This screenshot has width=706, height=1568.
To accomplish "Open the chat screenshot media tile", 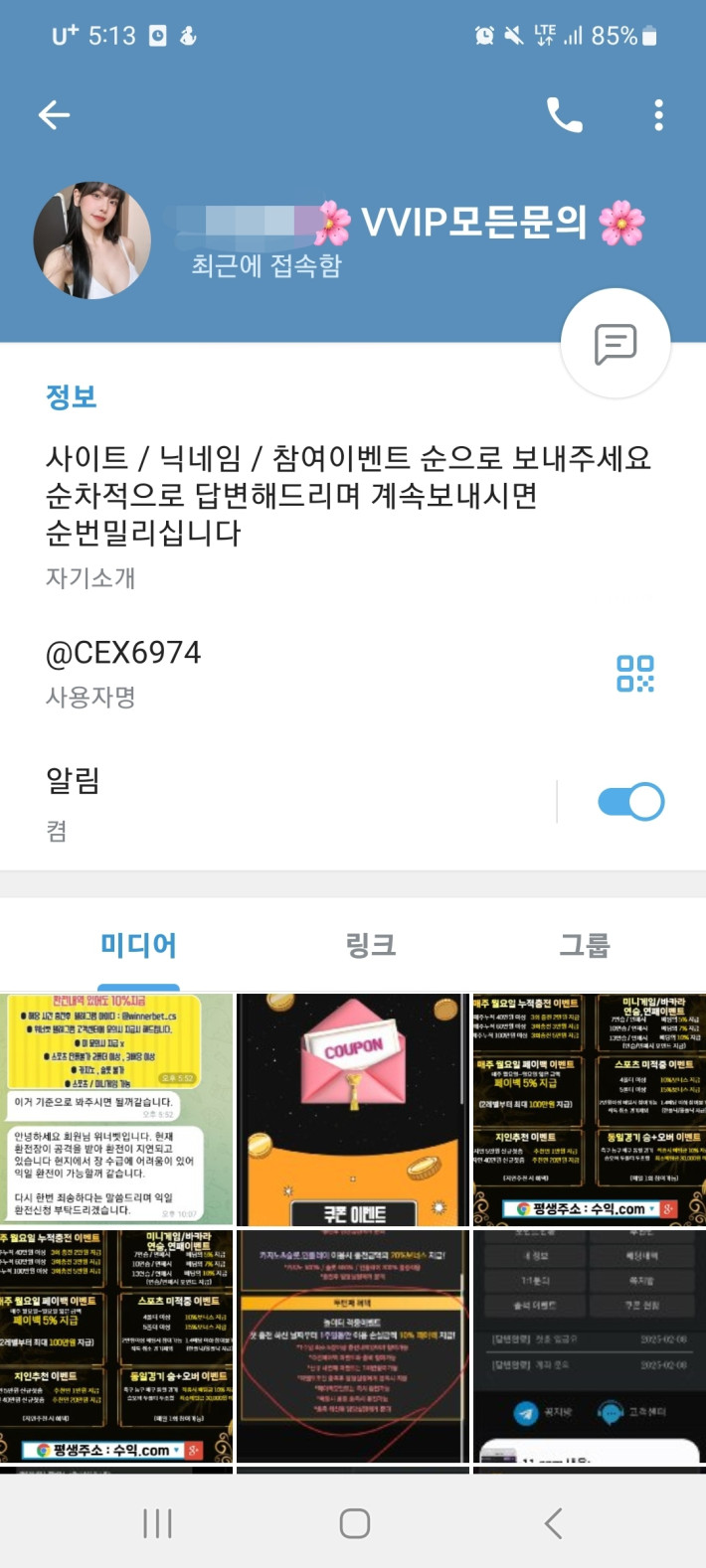I will point(116,1109).
